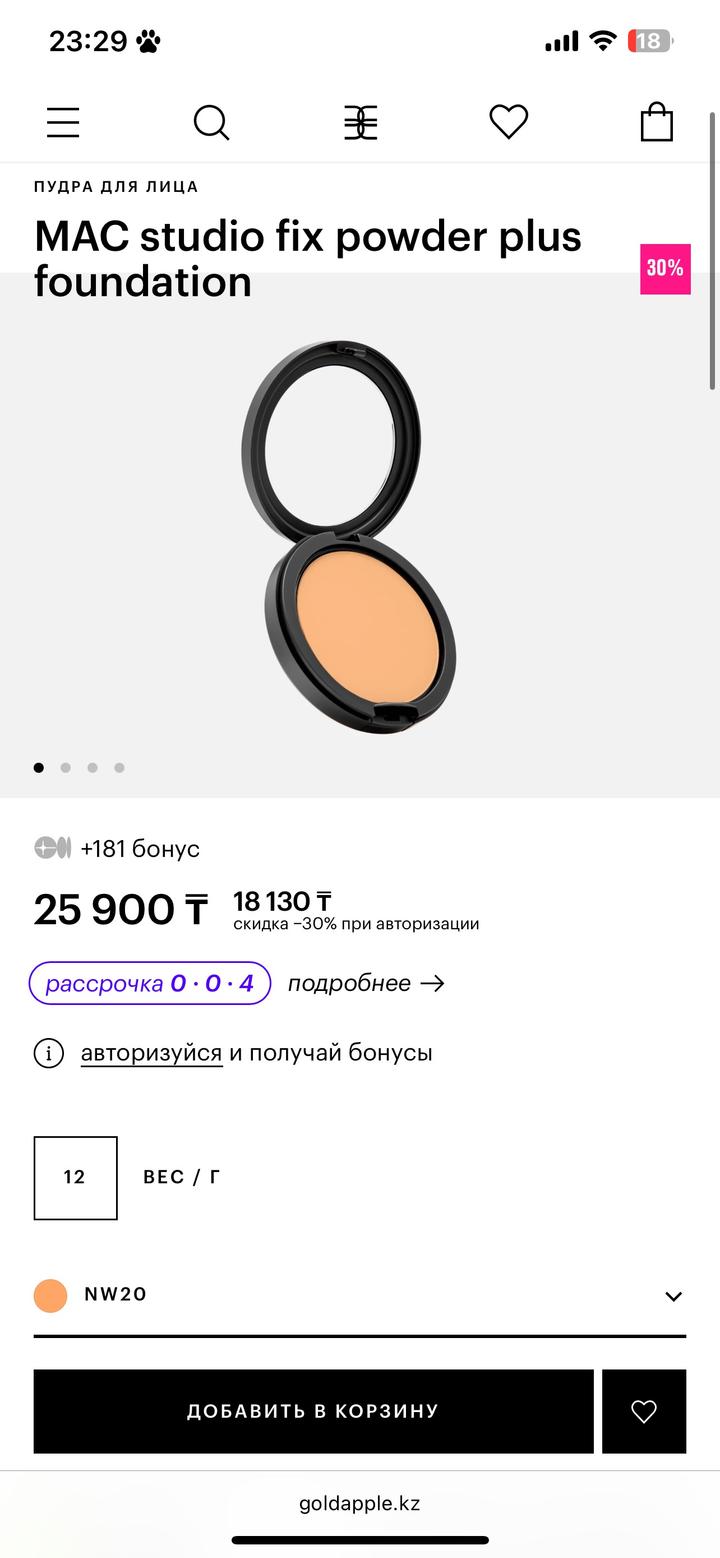Select the 12 g weight option
This screenshot has width=720, height=1558.
75,1177
